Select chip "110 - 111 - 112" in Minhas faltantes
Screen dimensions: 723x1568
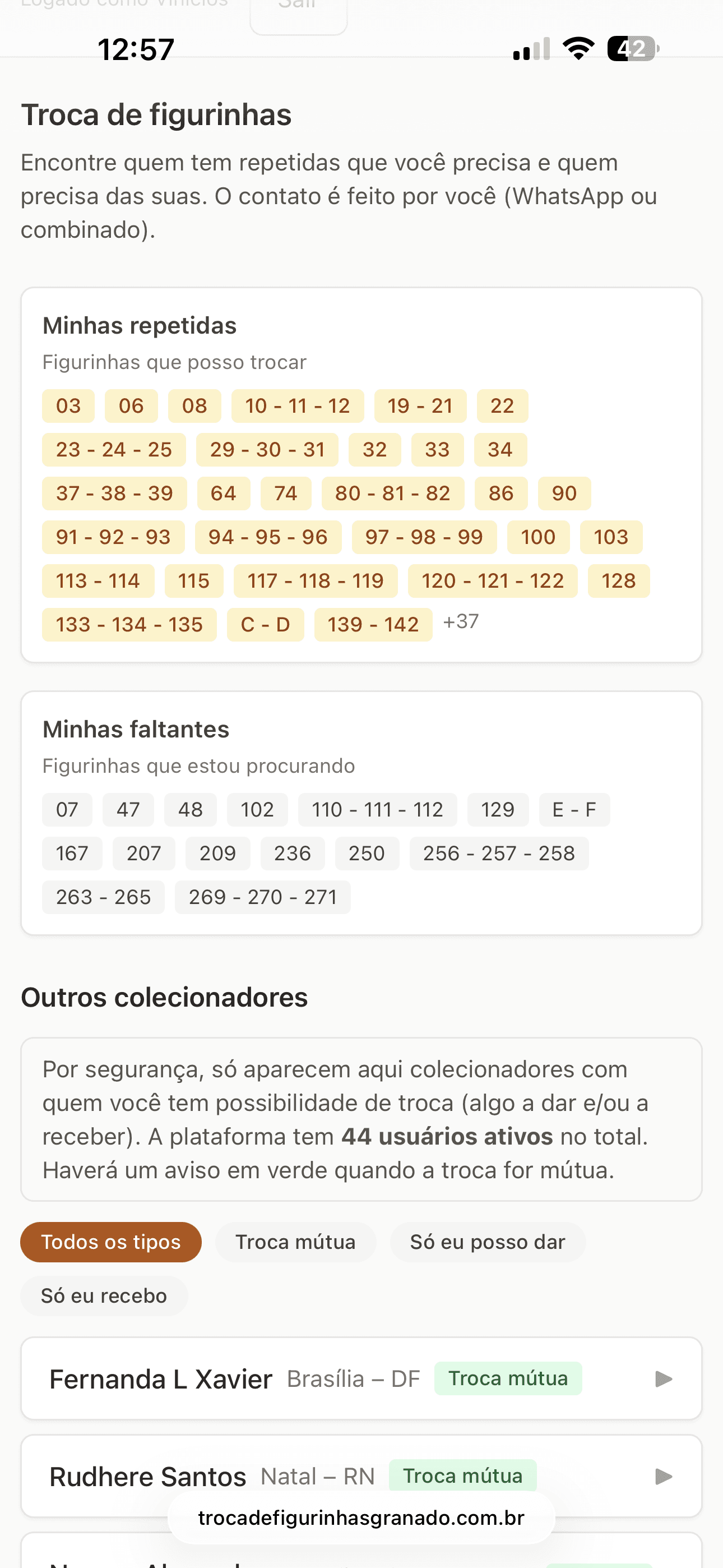click(x=378, y=810)
